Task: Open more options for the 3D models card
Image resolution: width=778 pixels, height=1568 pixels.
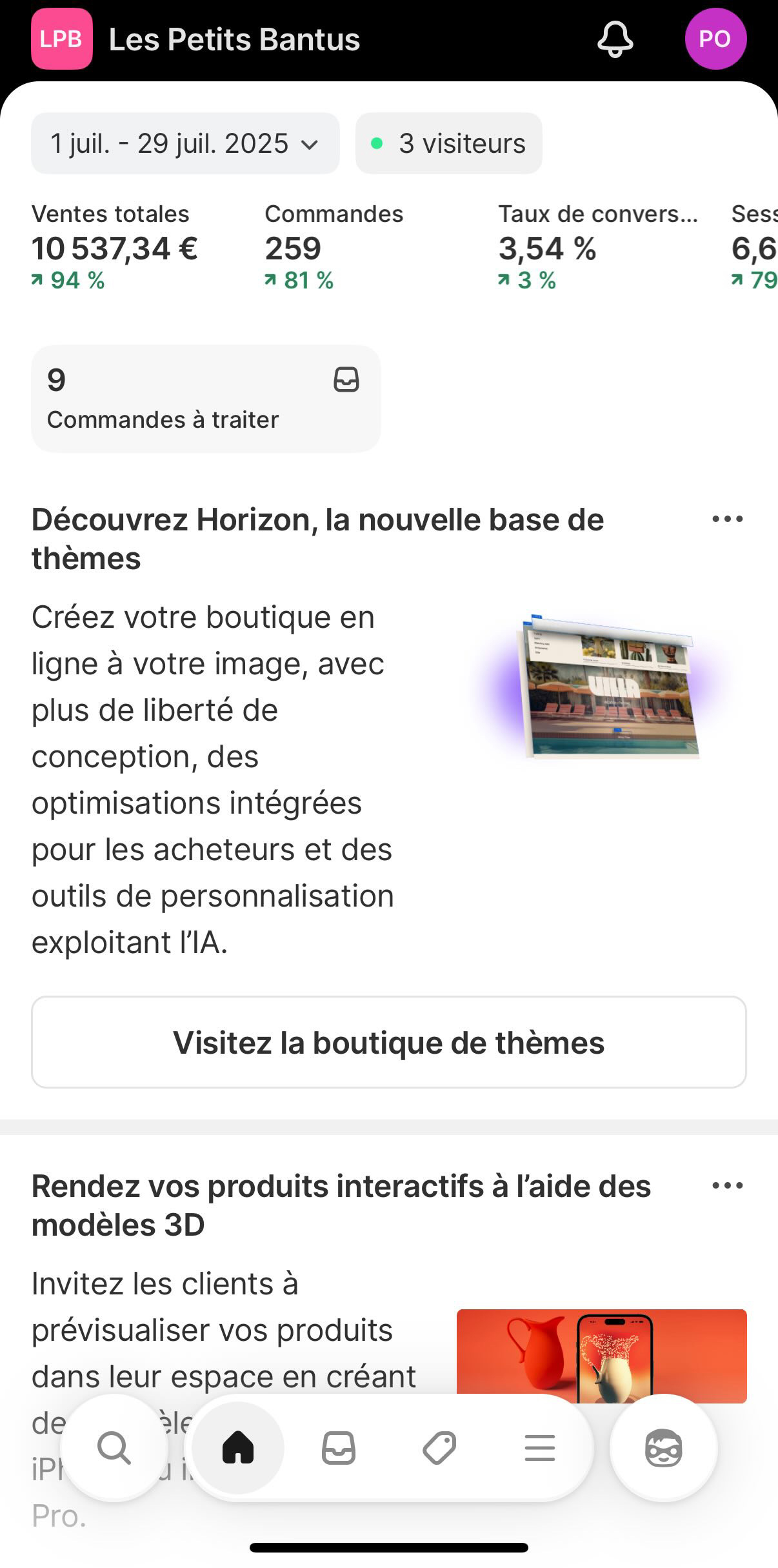Action: coord(727,1186)
